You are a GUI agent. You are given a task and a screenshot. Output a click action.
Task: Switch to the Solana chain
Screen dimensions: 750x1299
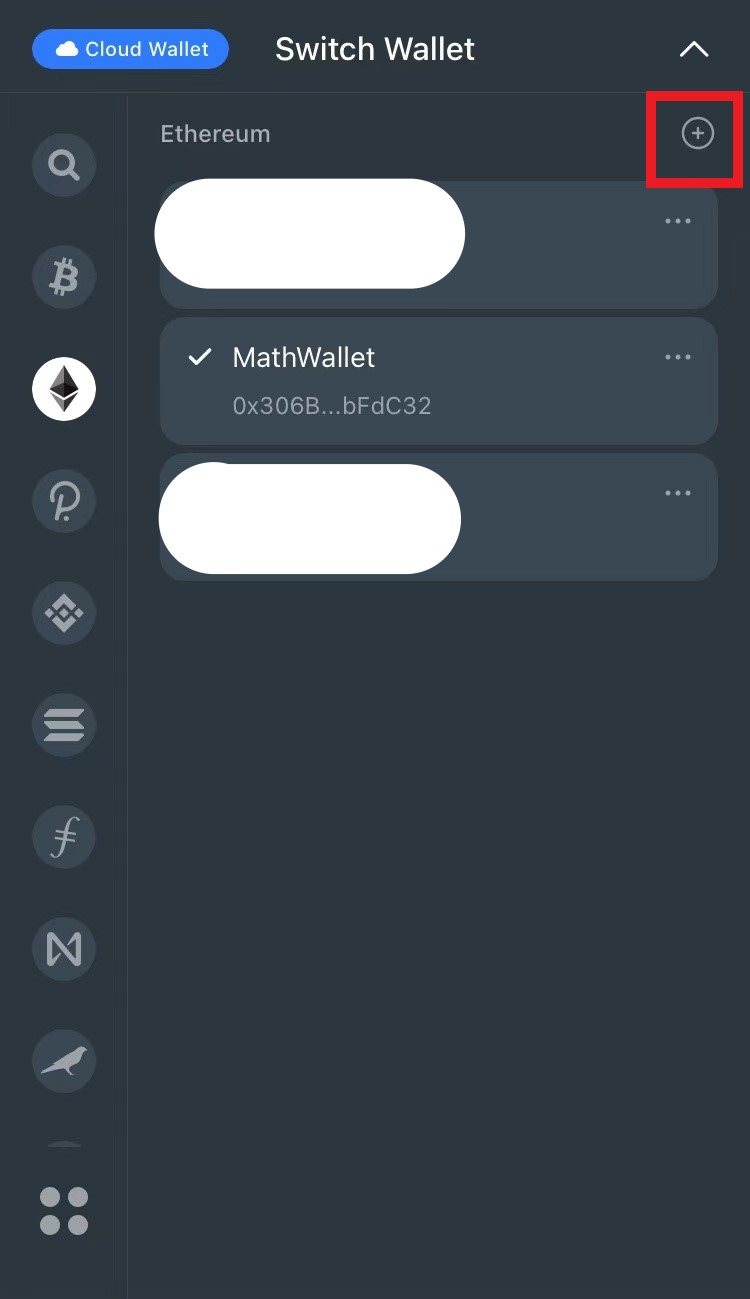click(64, 724)
